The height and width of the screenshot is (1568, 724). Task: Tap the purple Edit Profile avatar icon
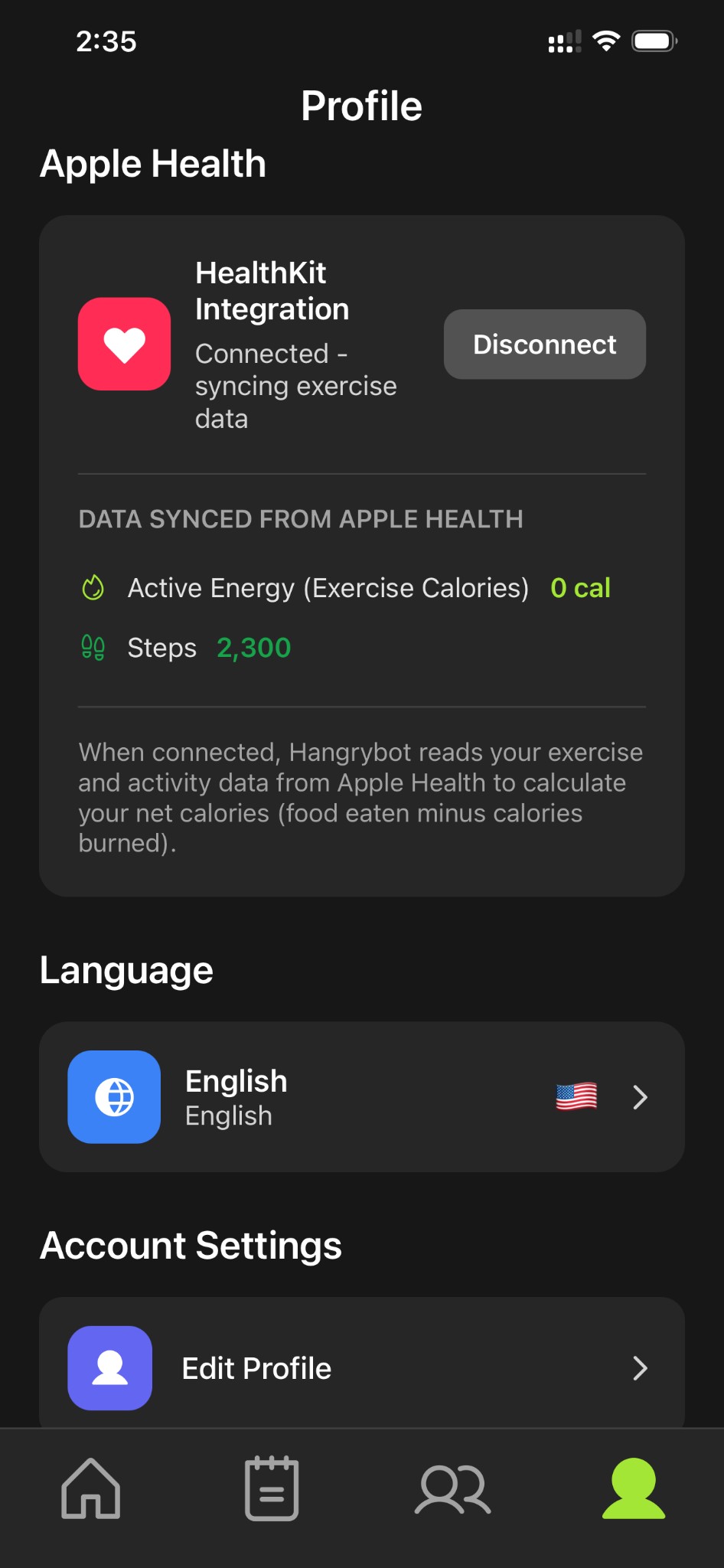(109, 1368)
